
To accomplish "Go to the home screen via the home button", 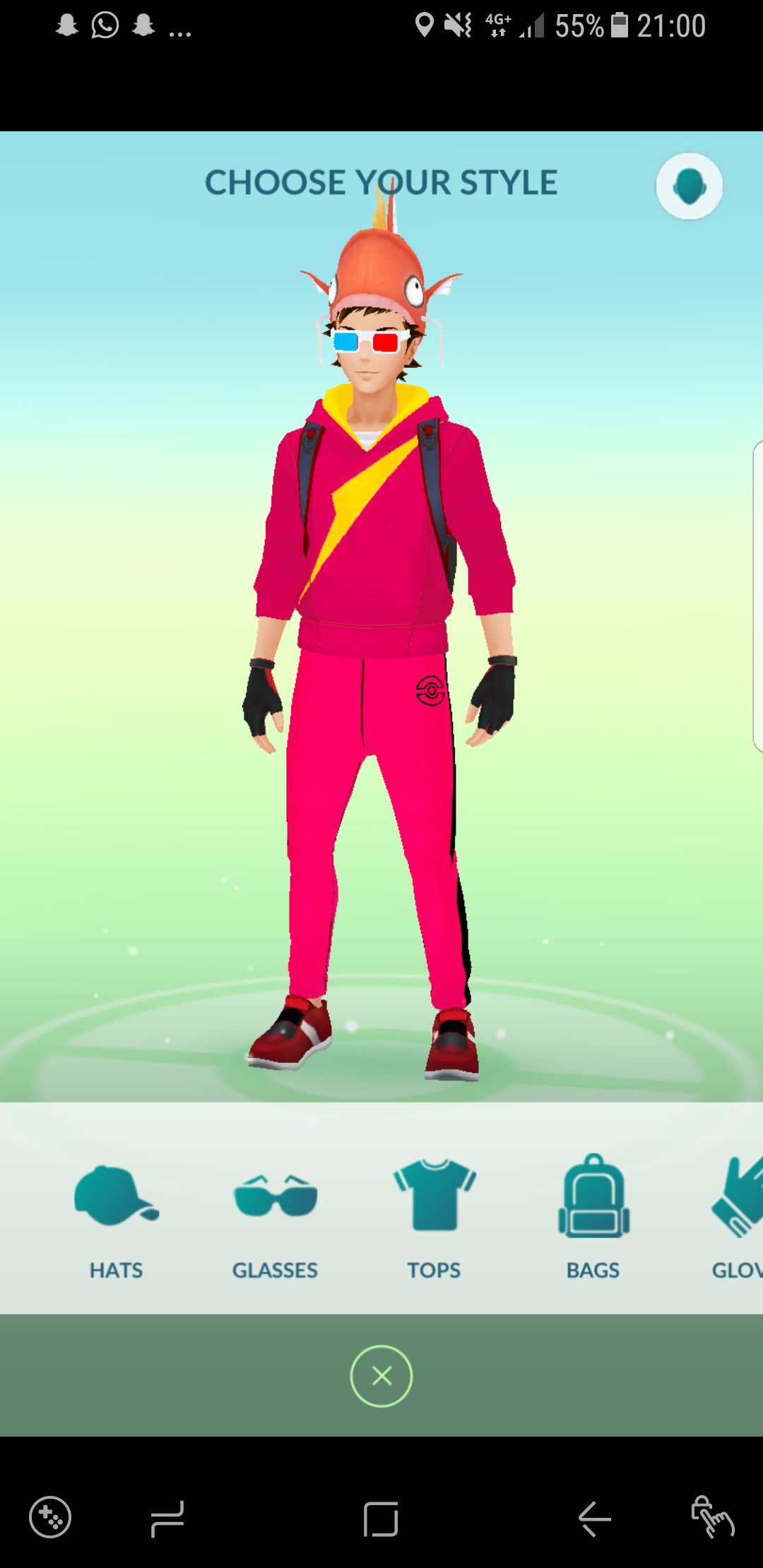I will tap(381, 1519).
